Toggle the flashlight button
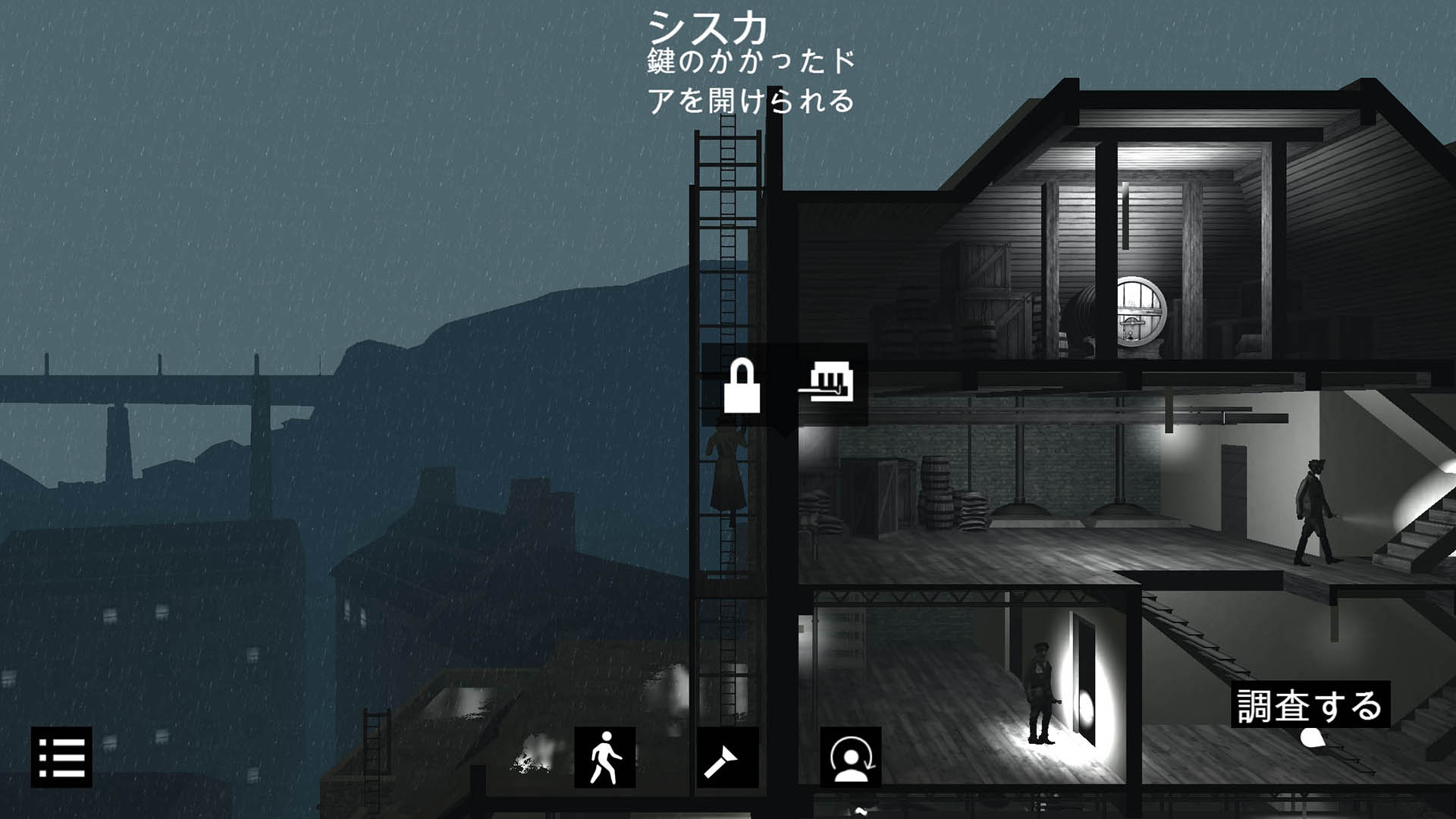1456x819 pixels. coord(727,757)
